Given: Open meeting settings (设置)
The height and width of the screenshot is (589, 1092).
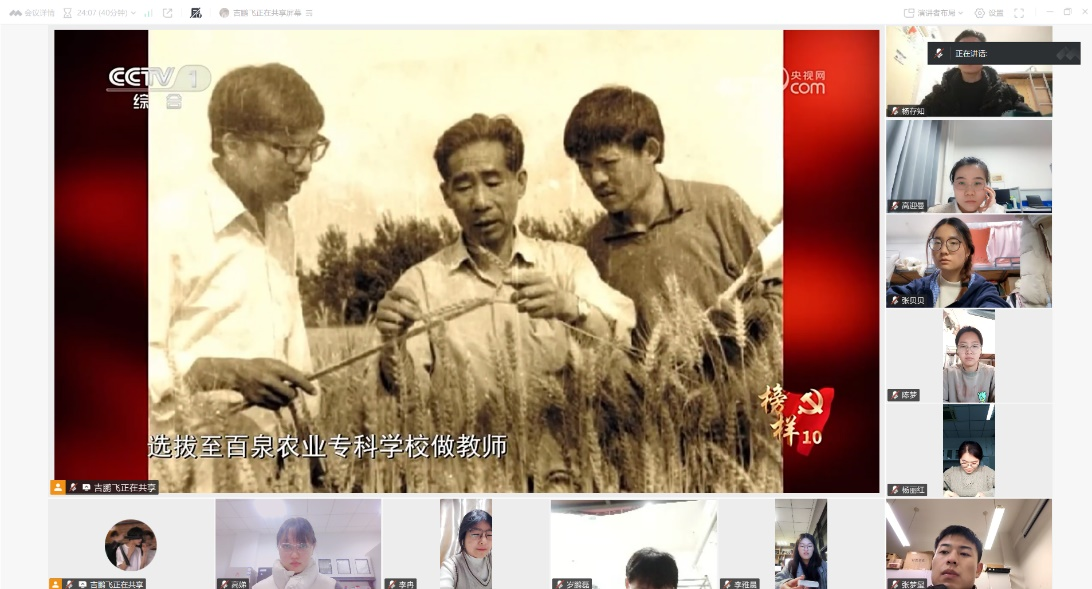Looking at the screenshot, I should [989, 13].
